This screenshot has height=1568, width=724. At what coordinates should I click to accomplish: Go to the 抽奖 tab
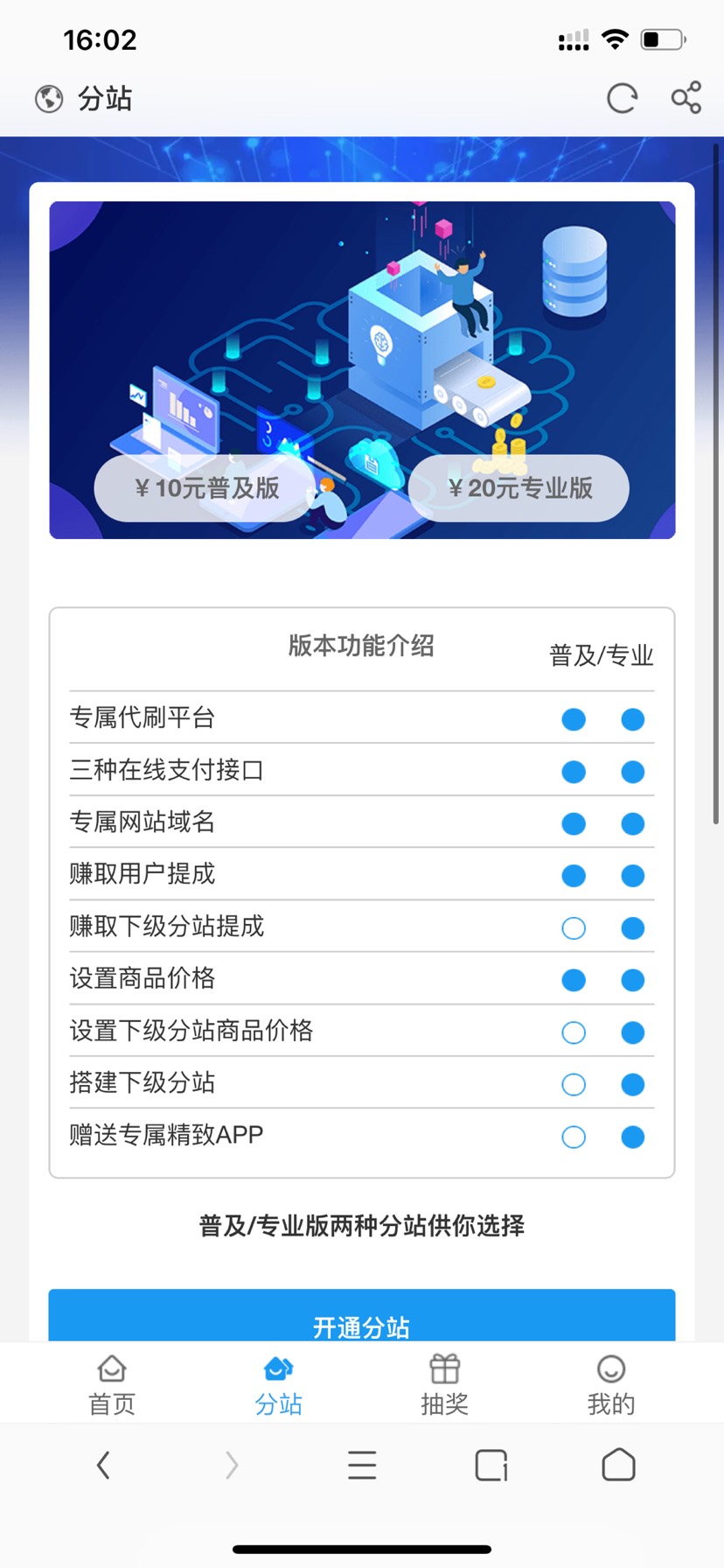[444, 1385]
